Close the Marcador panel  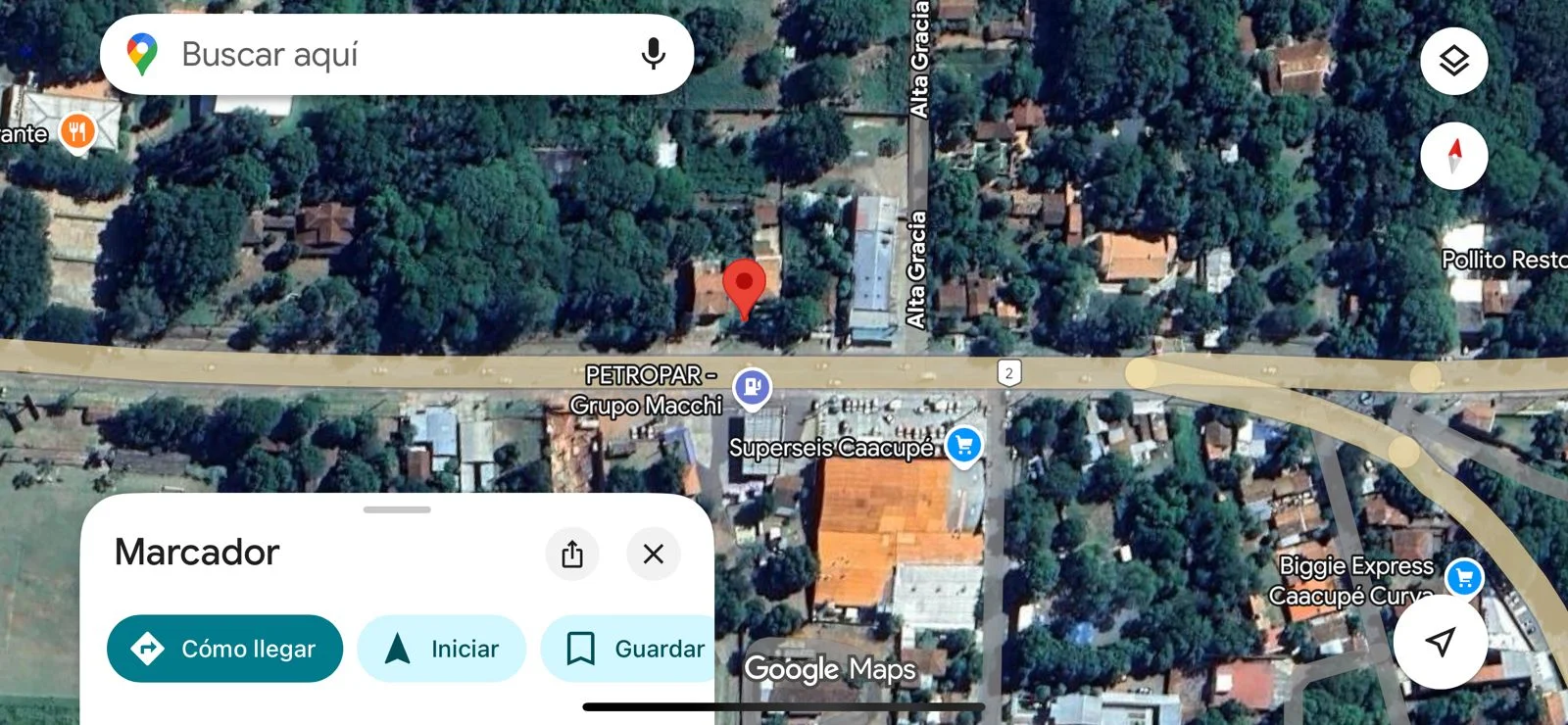click(653, 554)
